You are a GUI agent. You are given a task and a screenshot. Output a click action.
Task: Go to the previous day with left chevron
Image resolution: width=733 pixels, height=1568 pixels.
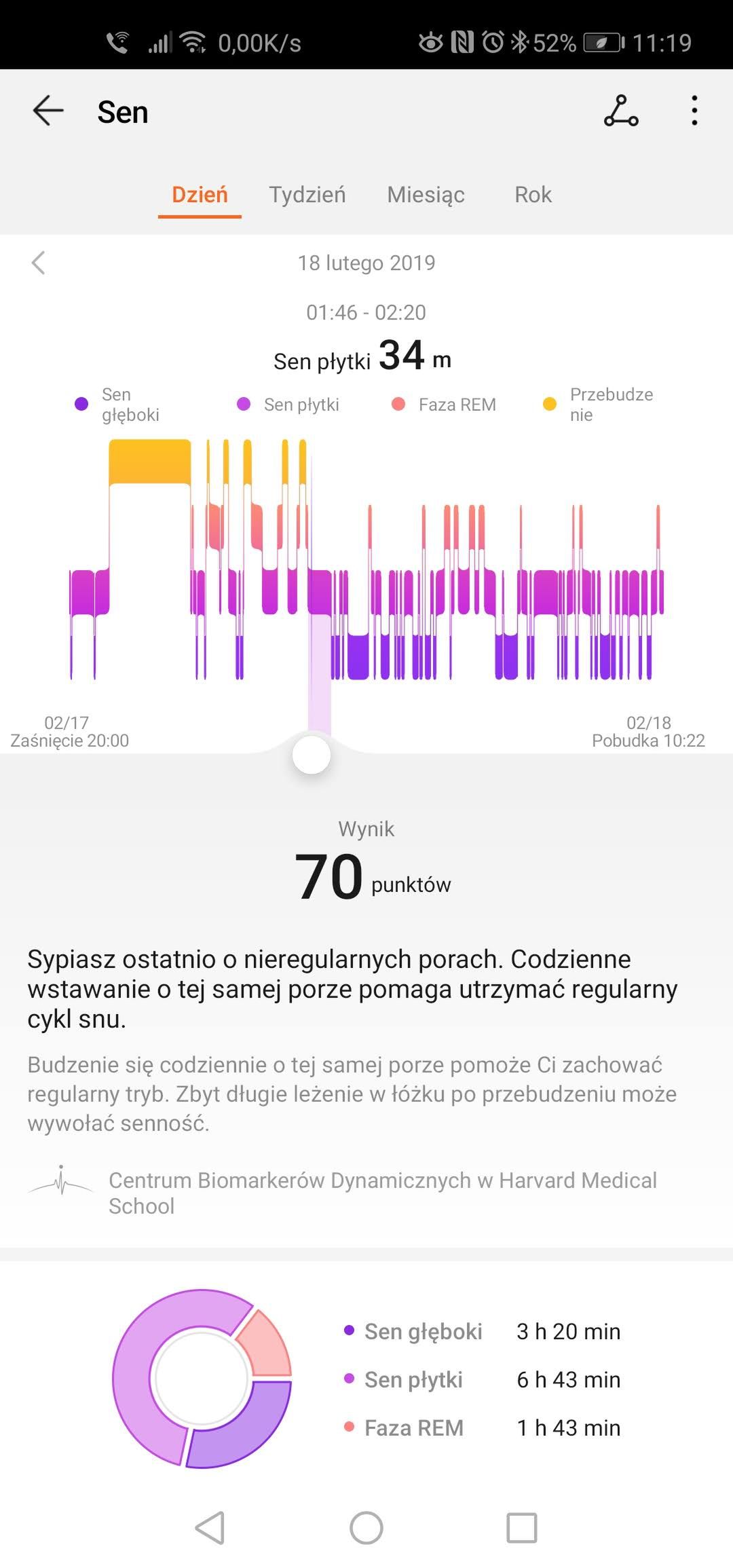[x=39, y=263]
